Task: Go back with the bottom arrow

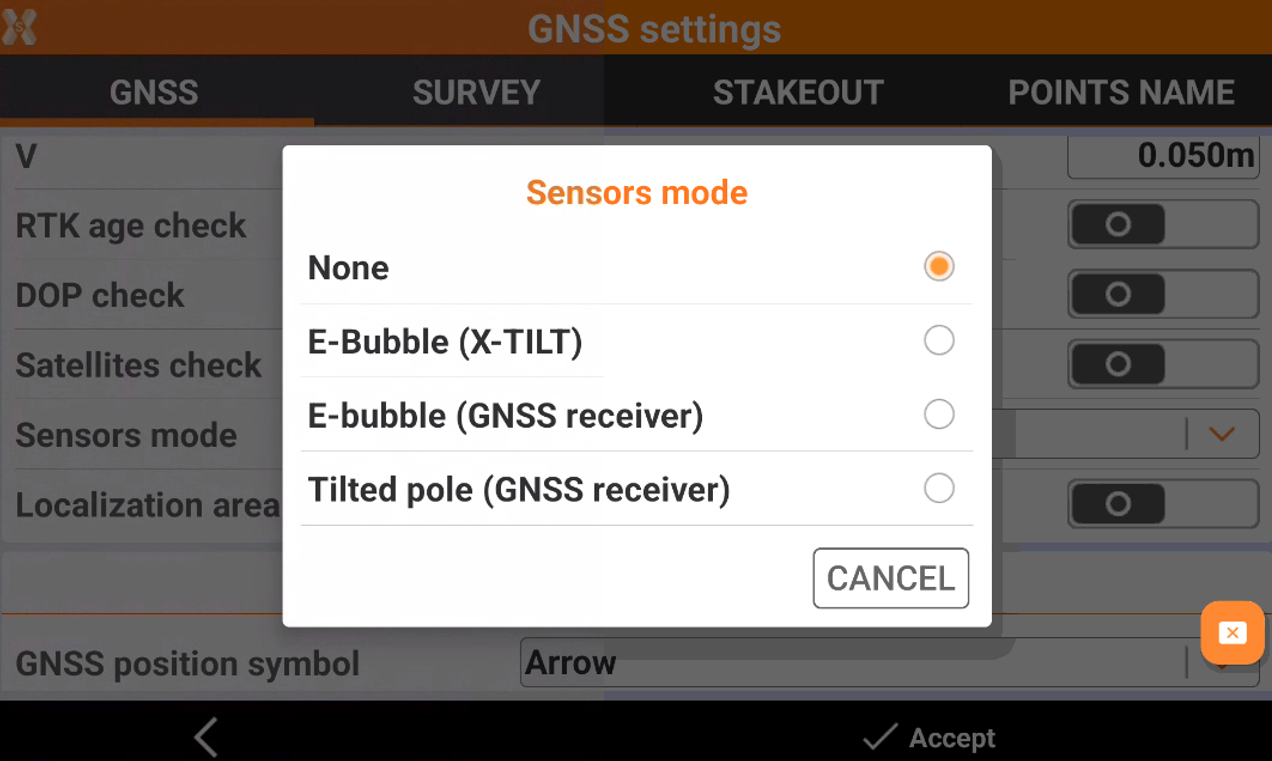Action: point(206,738)
